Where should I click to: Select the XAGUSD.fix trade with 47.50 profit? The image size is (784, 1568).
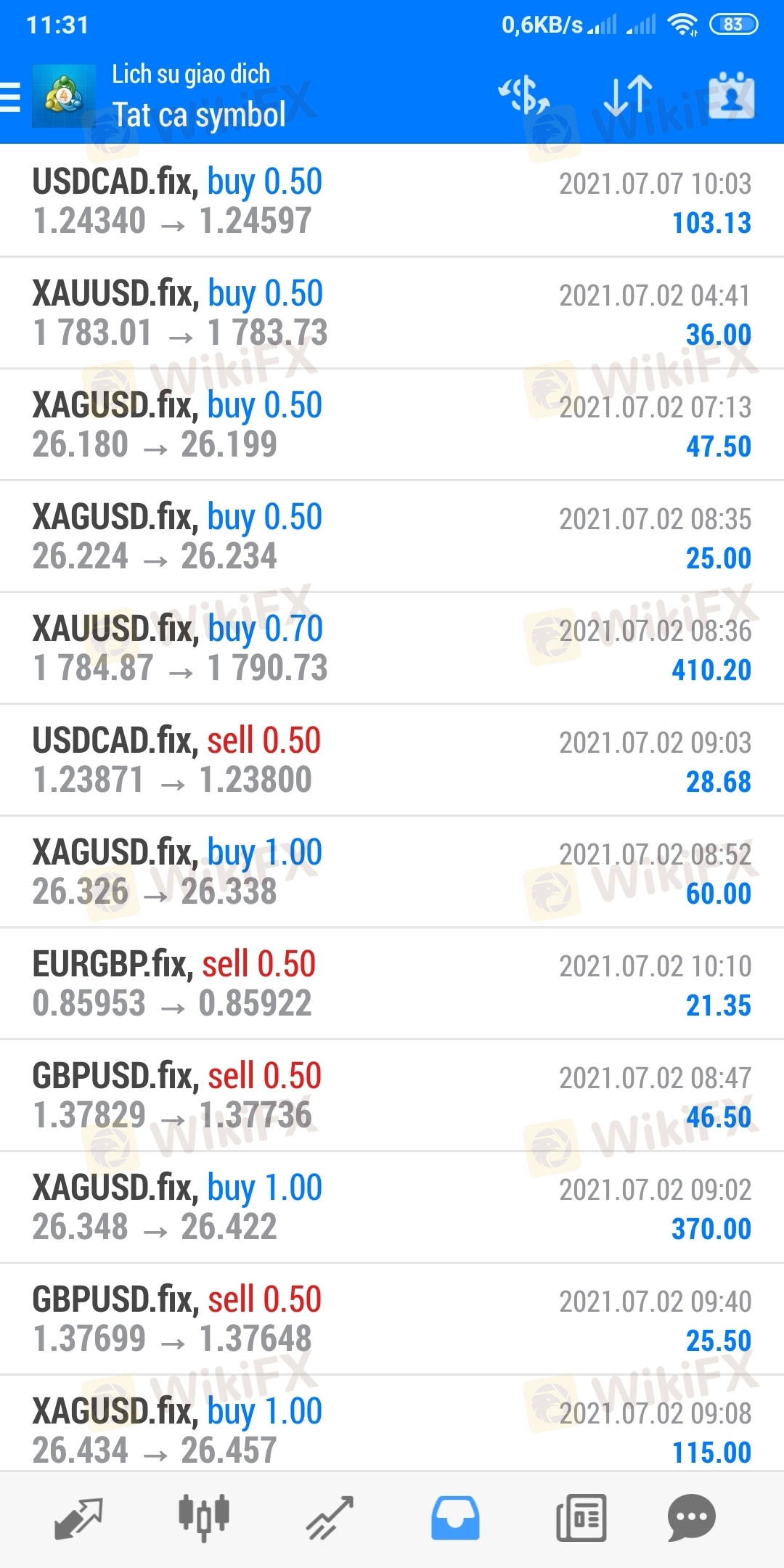392,425
